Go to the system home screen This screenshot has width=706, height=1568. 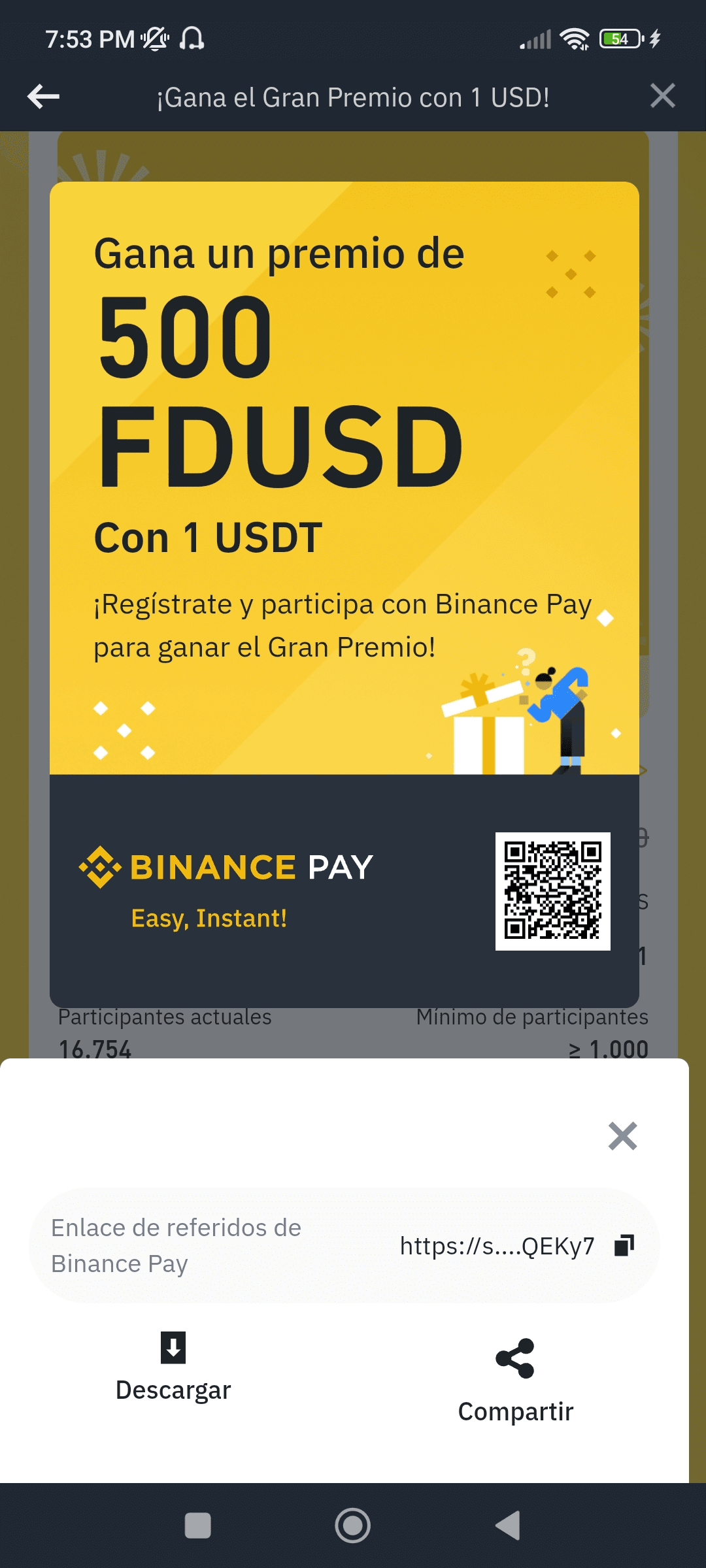click(352, 1526)
